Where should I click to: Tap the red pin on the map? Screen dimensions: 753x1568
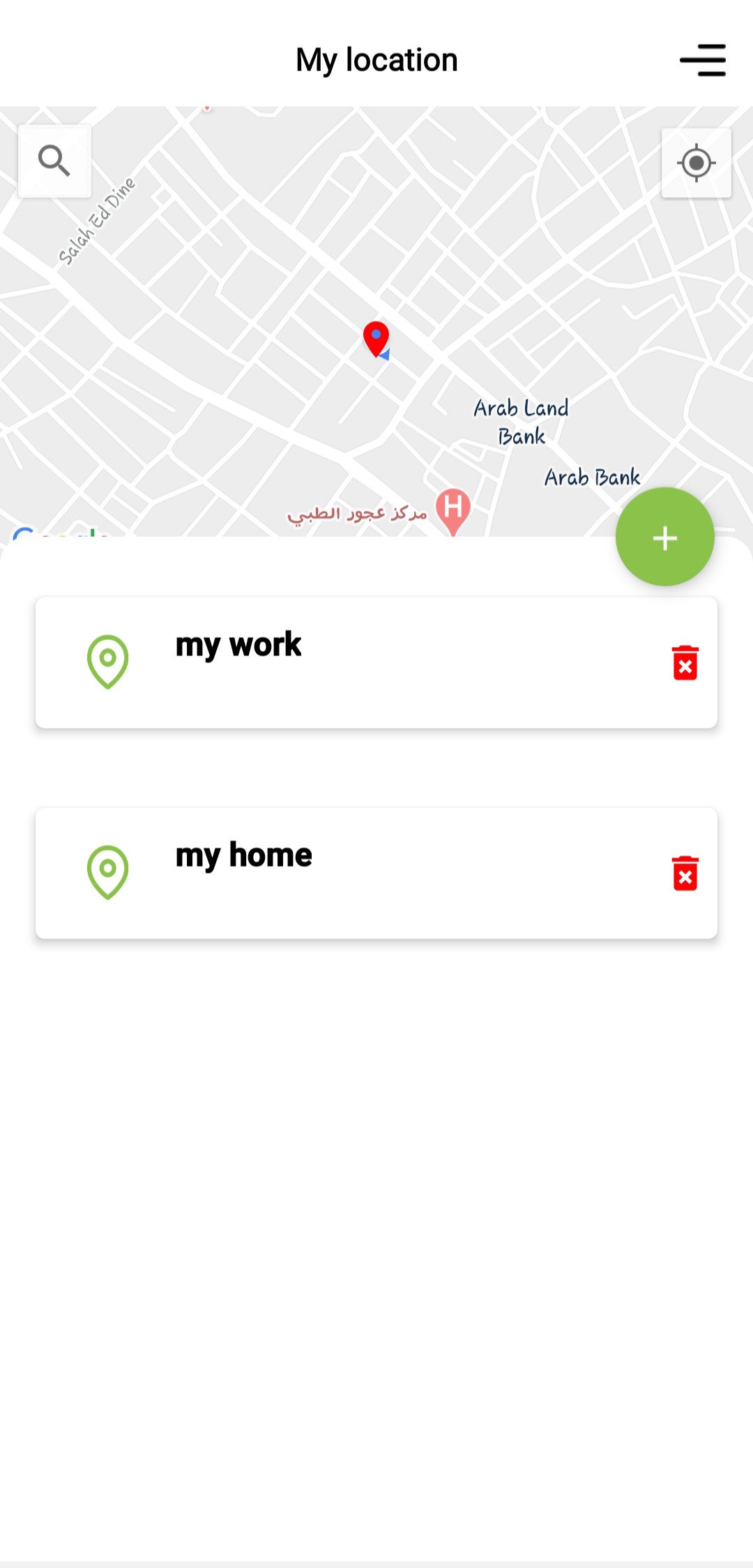click(x=376, y=337)
